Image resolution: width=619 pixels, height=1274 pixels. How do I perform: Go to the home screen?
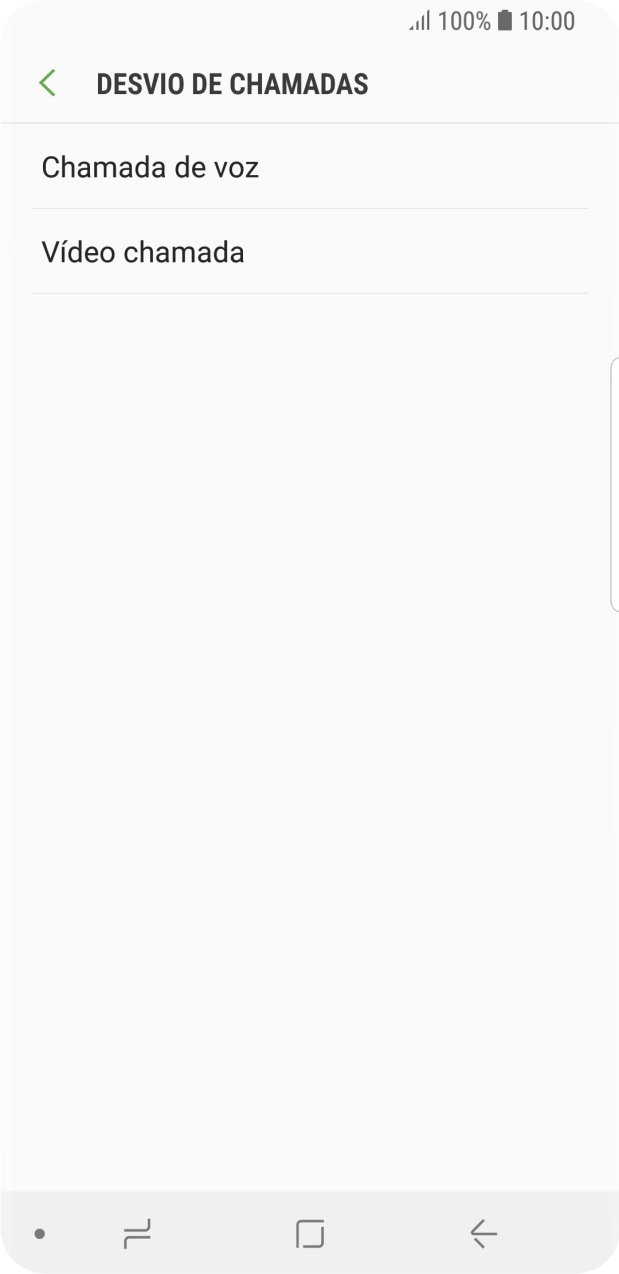click(310, 1234)
